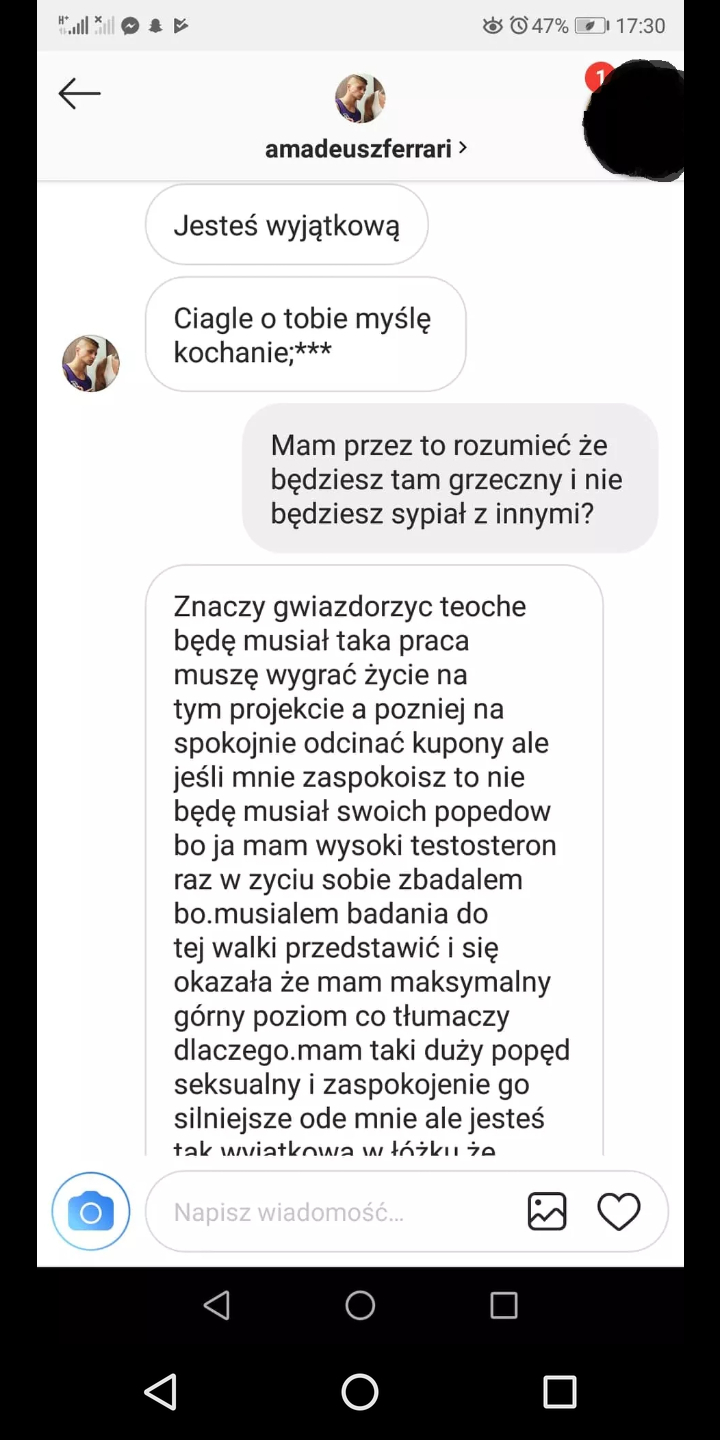
Task: Send a heart reaction
Action: [x=619, y=1212]
